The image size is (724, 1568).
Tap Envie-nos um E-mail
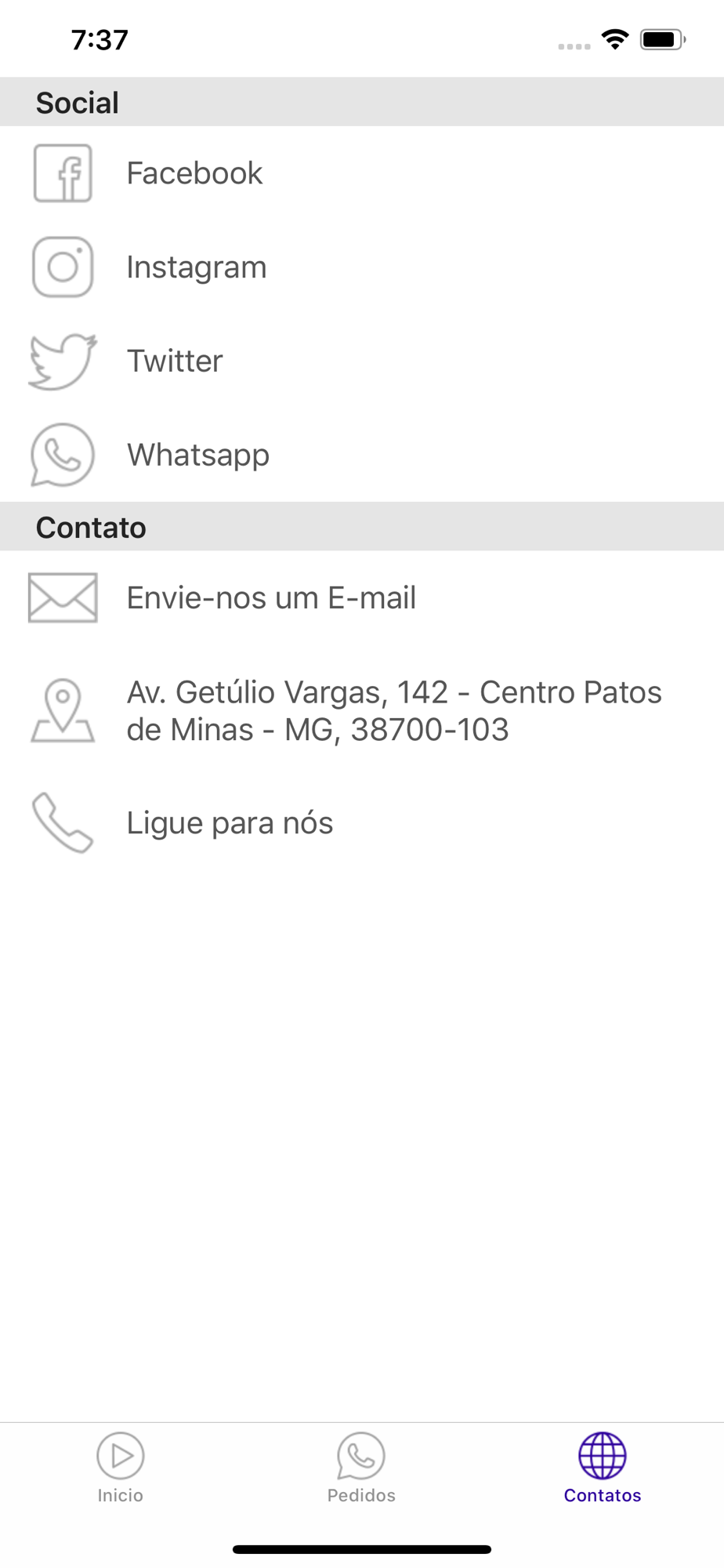tap(362, 598)
